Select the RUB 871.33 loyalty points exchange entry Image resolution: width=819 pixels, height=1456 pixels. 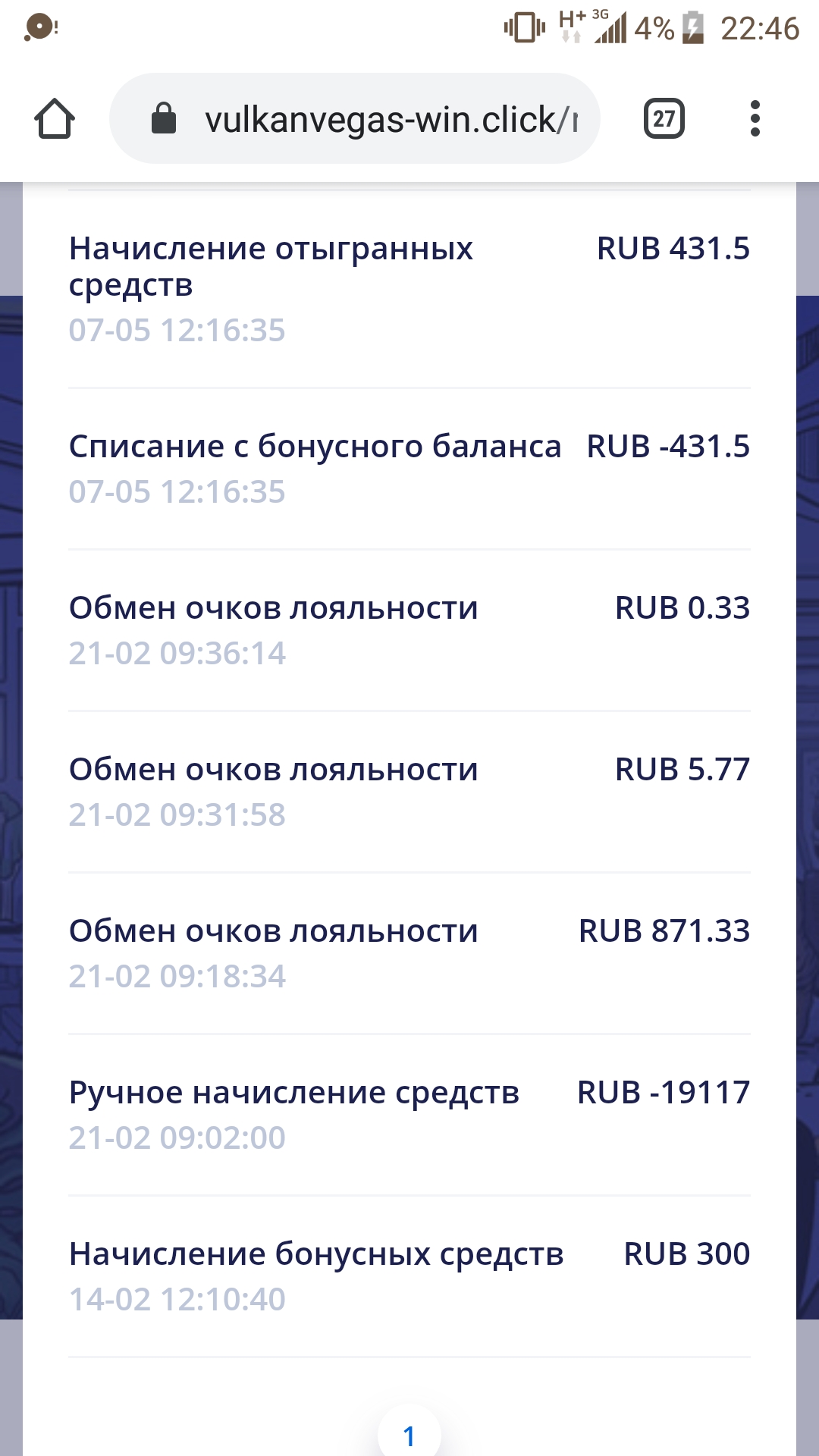click(273, 931)
